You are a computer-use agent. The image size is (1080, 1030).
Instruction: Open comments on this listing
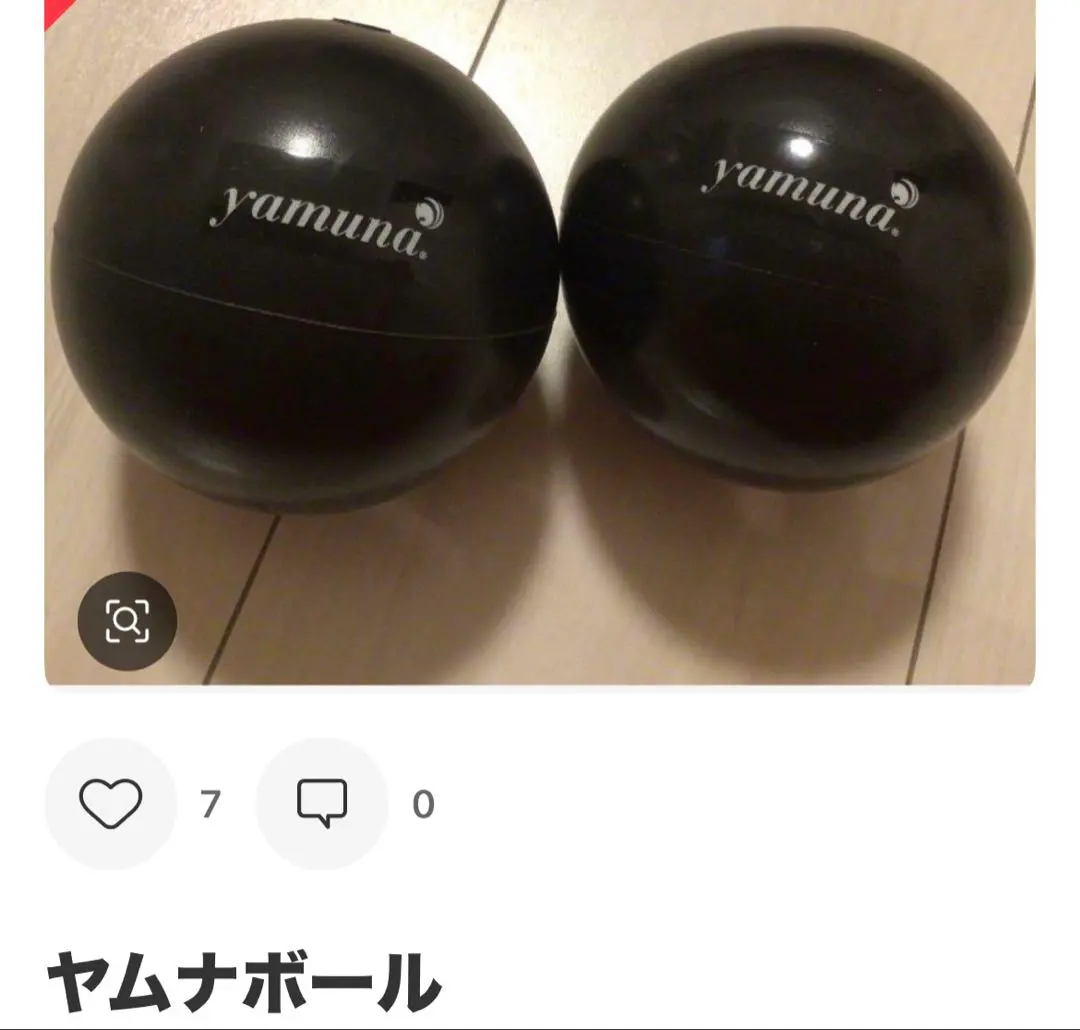coord(322,804)
